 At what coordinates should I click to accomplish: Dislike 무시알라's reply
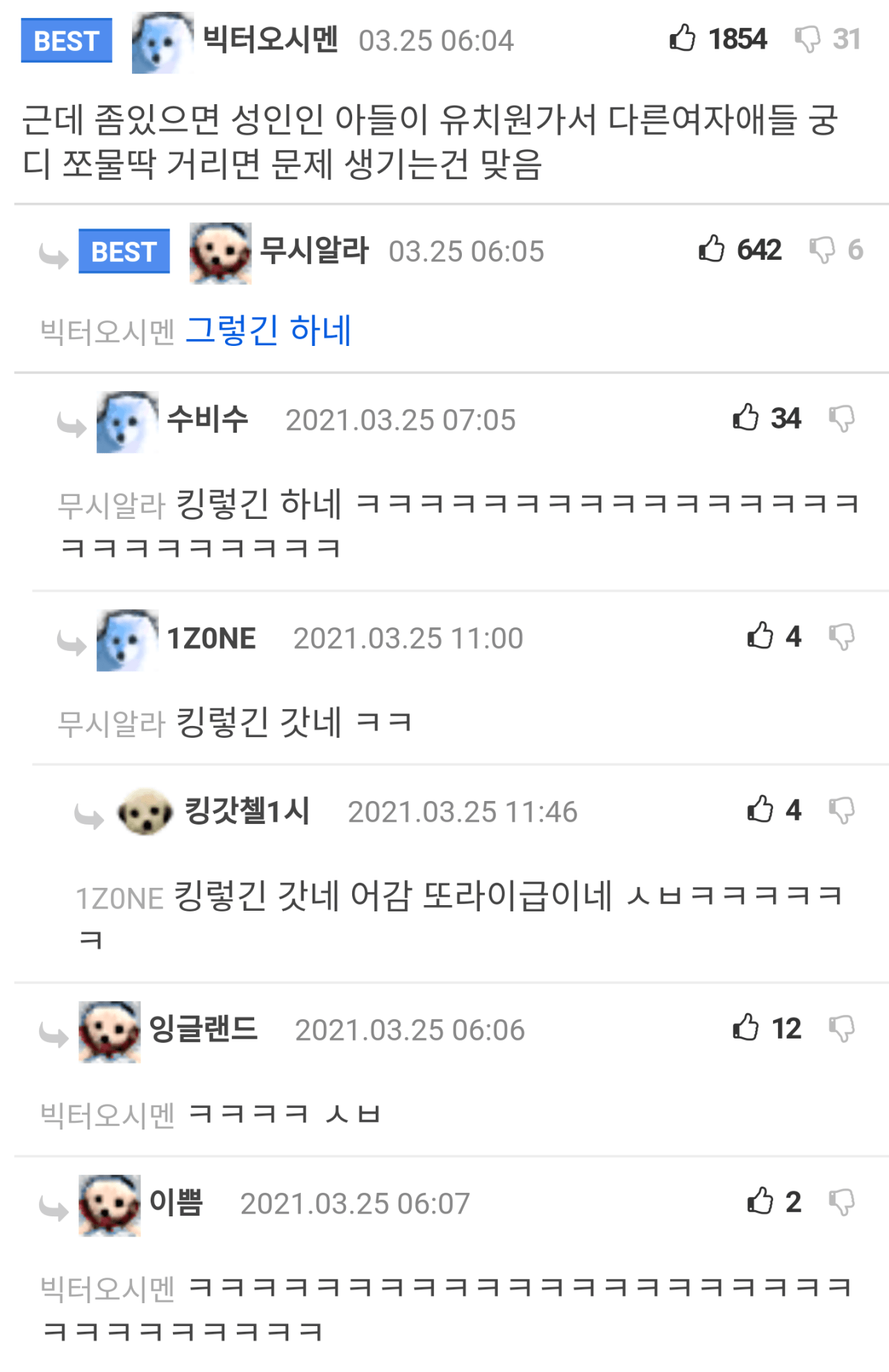(822, 250)
